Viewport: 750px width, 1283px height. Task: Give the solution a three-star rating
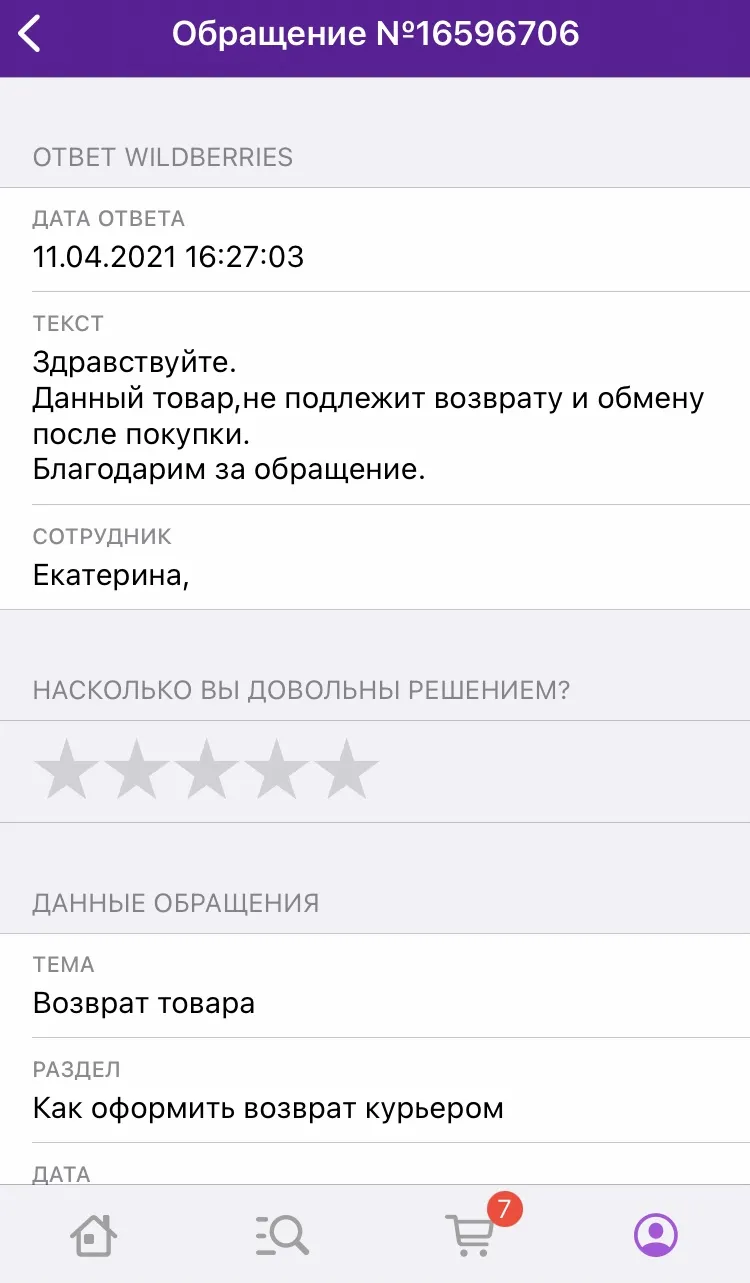[206, 769]
